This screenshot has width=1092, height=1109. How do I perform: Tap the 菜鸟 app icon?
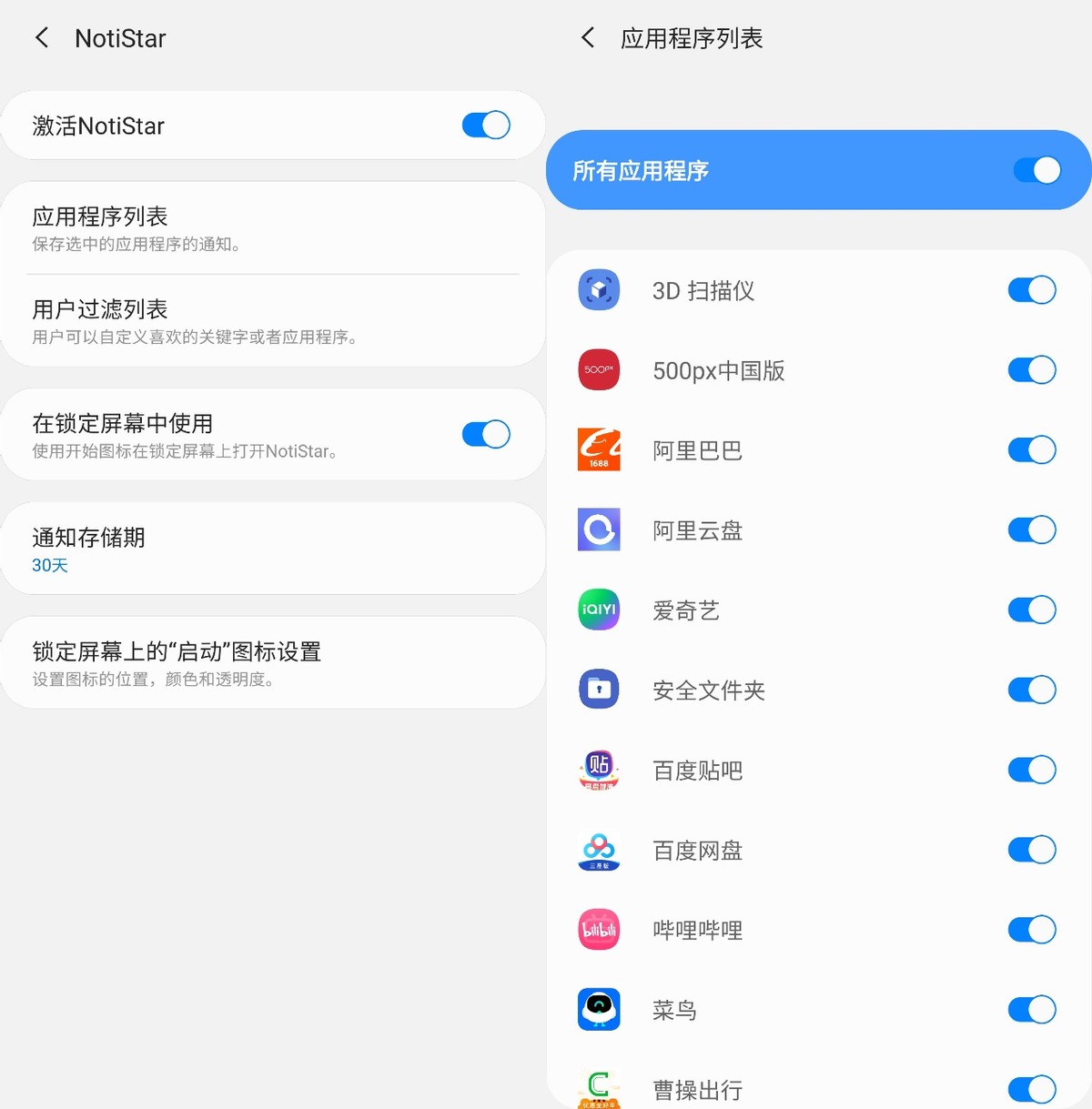pyautogui.click(x=598, y=1010)
